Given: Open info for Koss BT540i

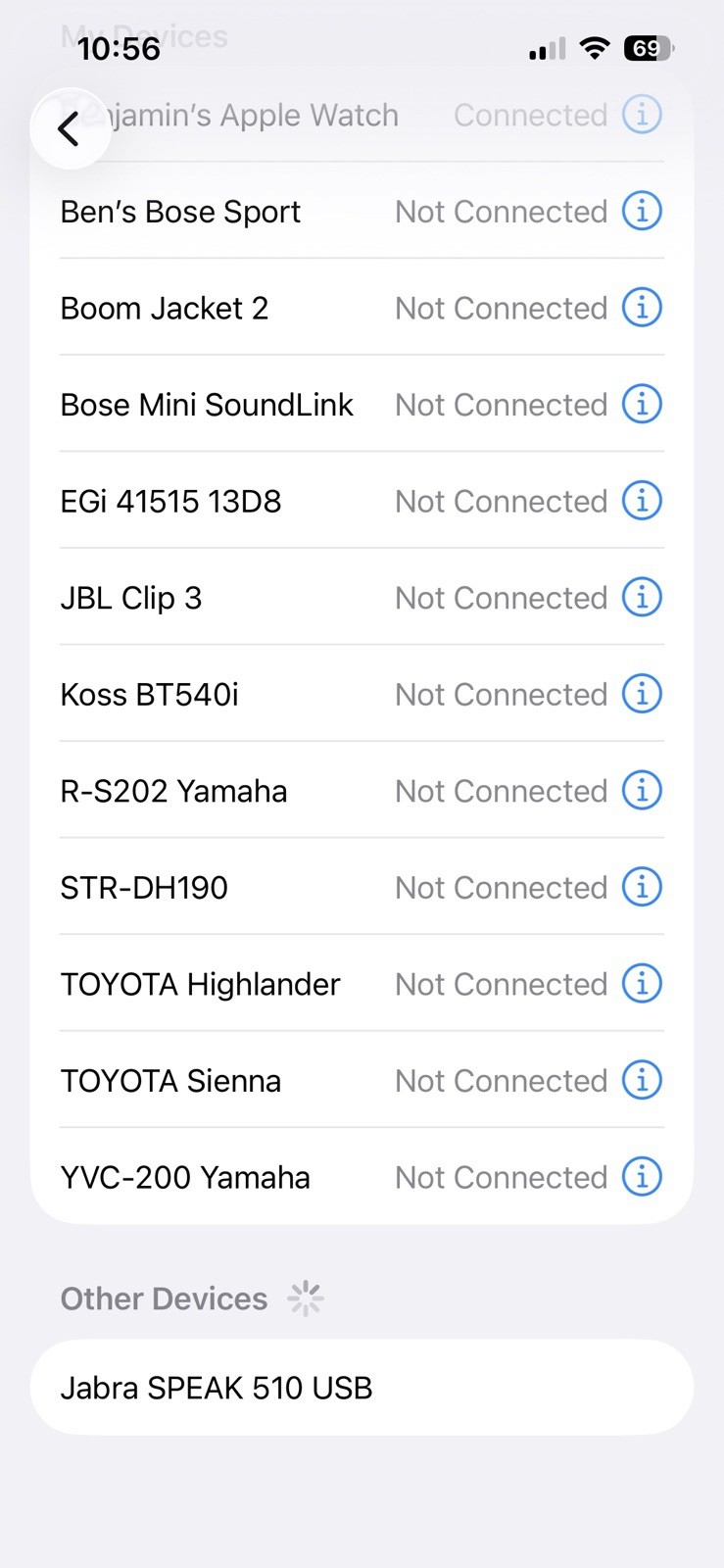Looking at the screenshot, I should [642, 694].
